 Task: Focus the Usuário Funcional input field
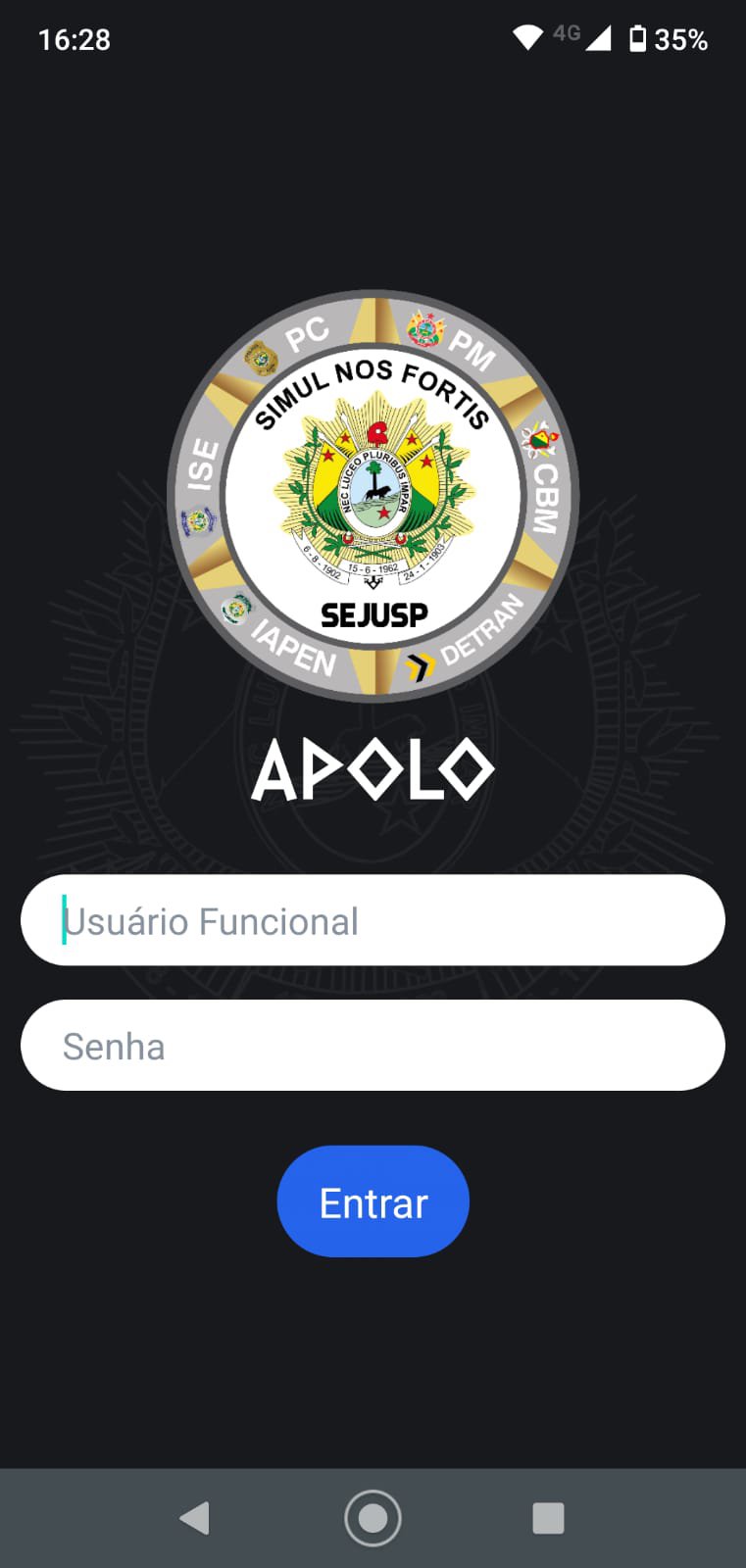coord(373,919)
